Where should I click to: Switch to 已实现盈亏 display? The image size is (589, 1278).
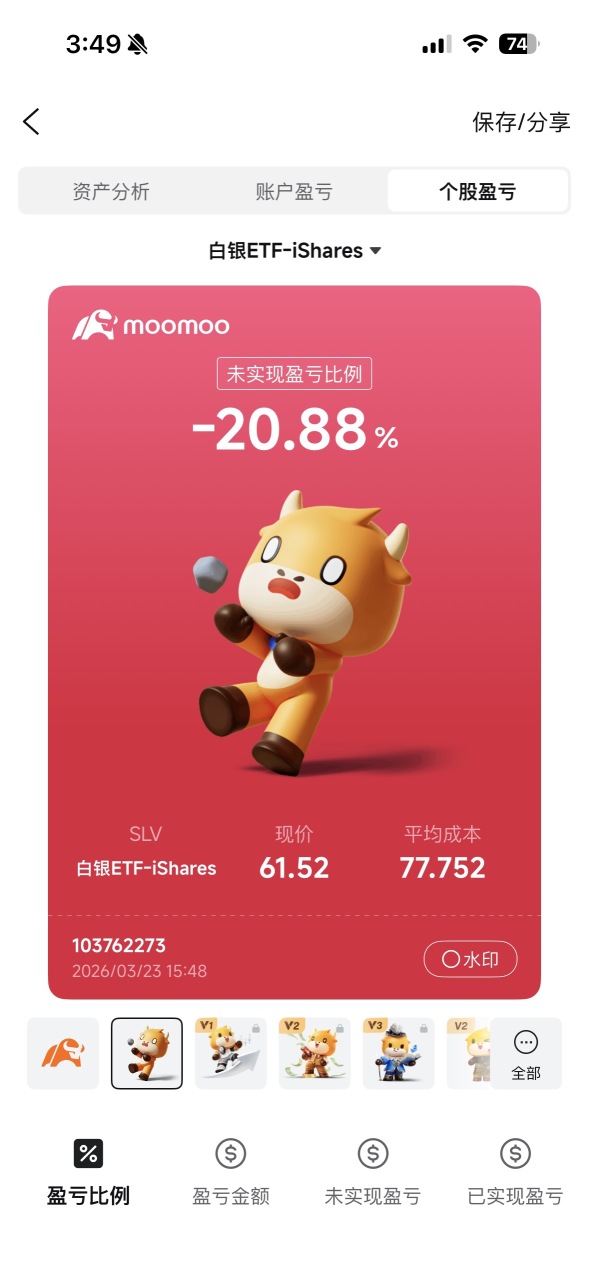pyautogui.click(x=515, y=1171)
